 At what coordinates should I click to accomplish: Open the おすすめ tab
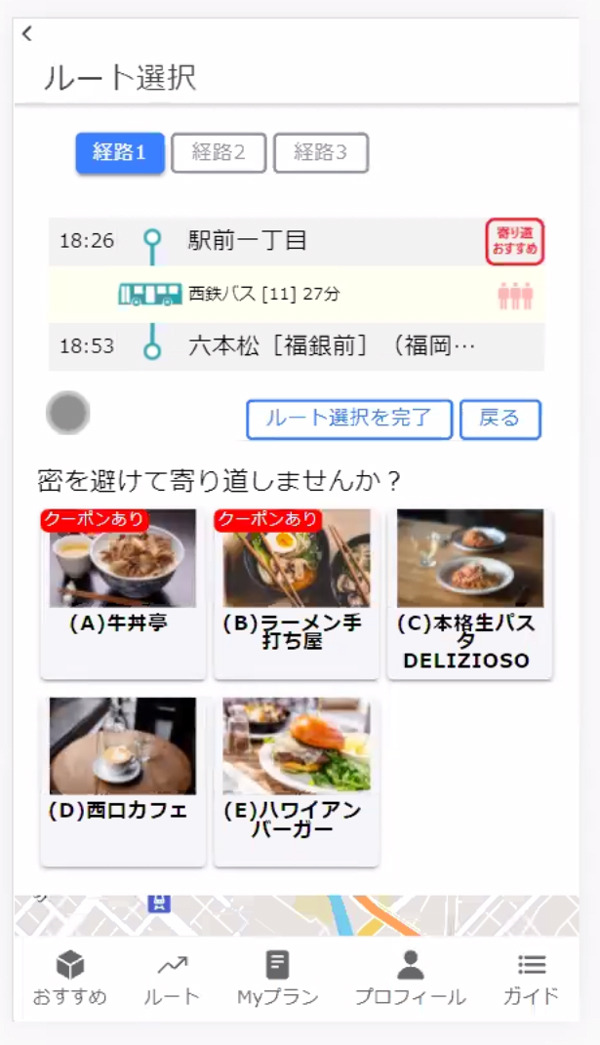70,978
